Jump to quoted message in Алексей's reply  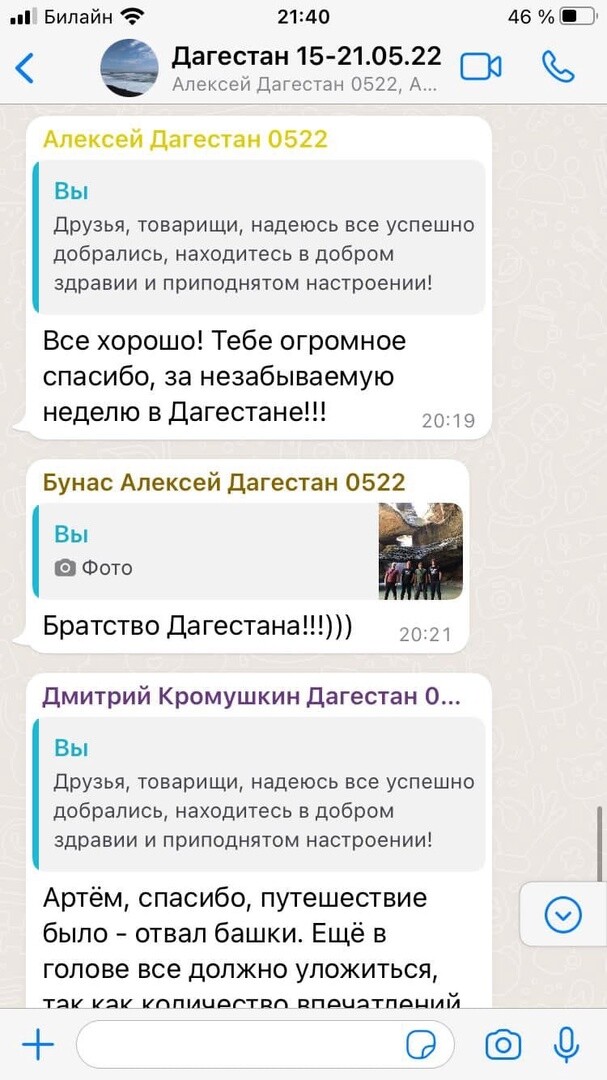(x=258, y=238)
